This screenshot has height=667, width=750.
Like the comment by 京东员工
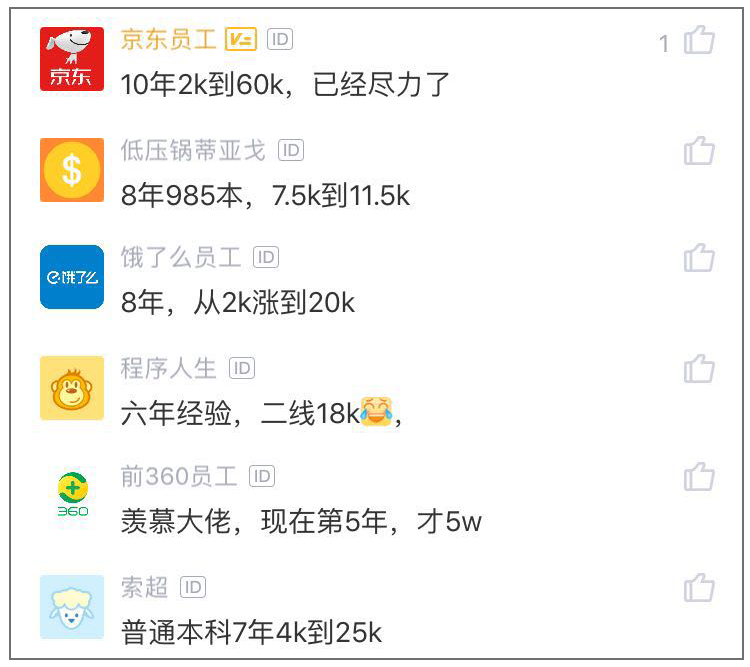tap(699, 41)
